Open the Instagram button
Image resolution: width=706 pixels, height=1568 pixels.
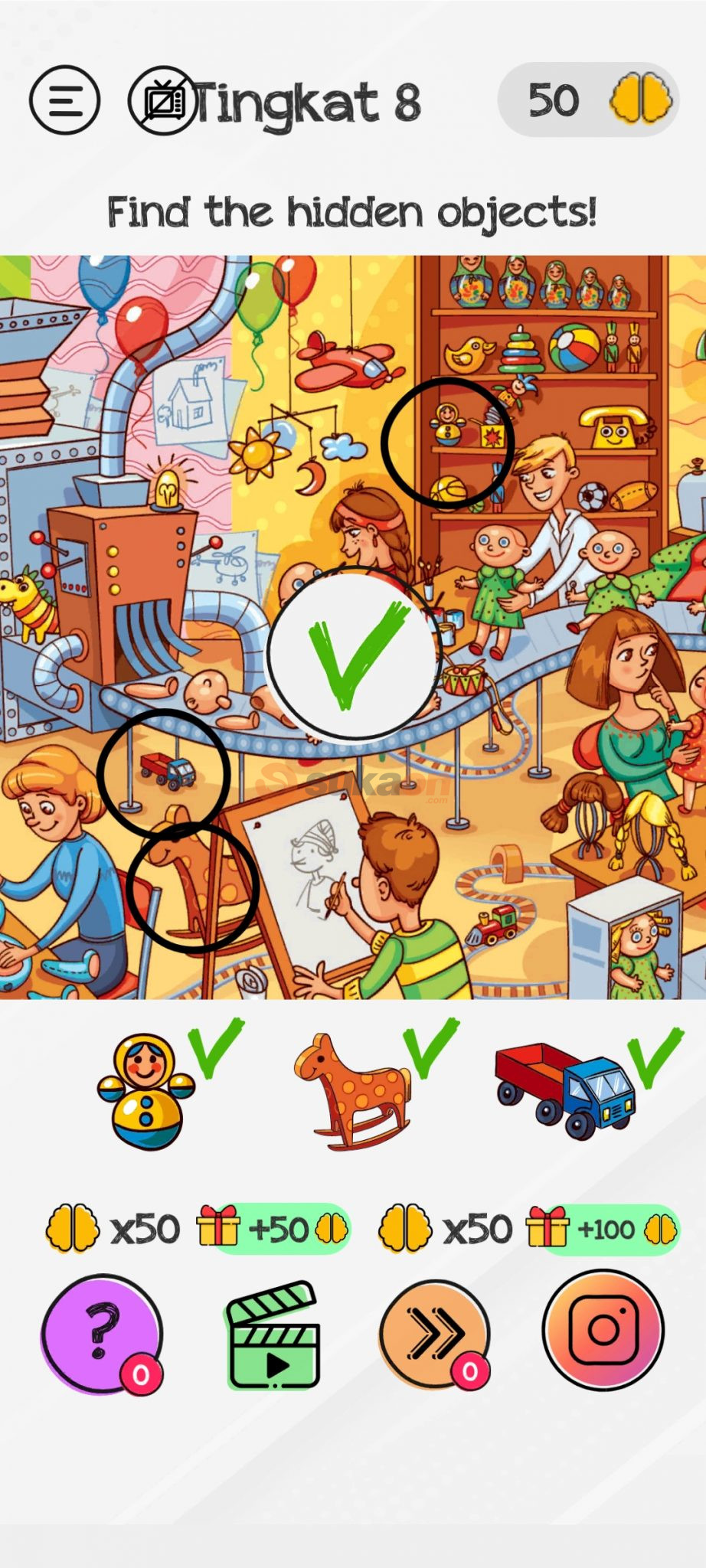pyautogui.click(x=603, y=1331)
